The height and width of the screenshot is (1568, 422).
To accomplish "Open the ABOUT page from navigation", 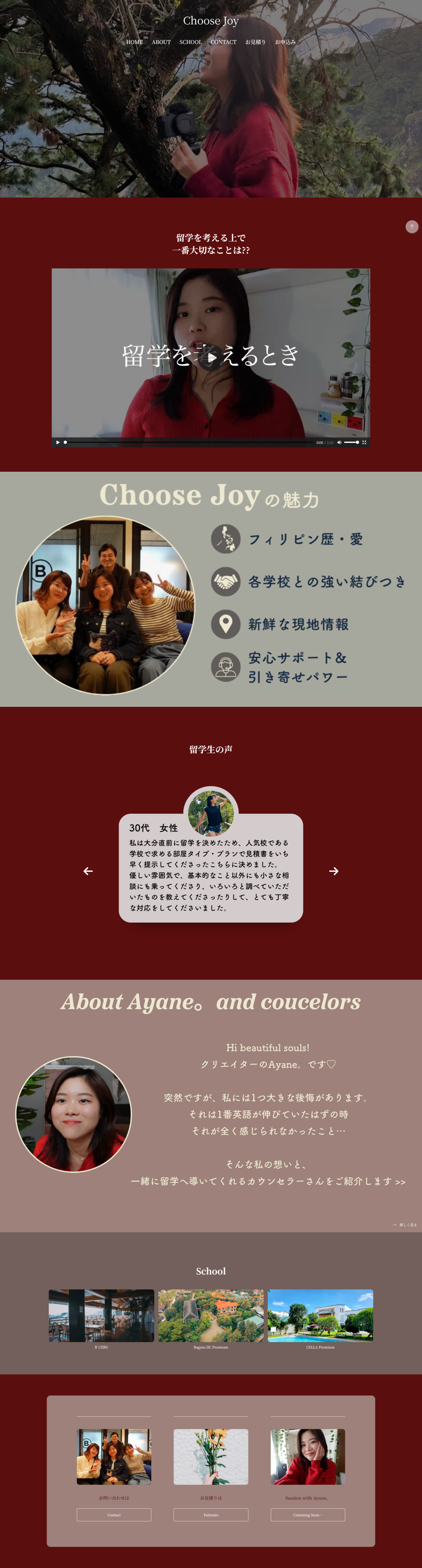I will click(162, 42).
